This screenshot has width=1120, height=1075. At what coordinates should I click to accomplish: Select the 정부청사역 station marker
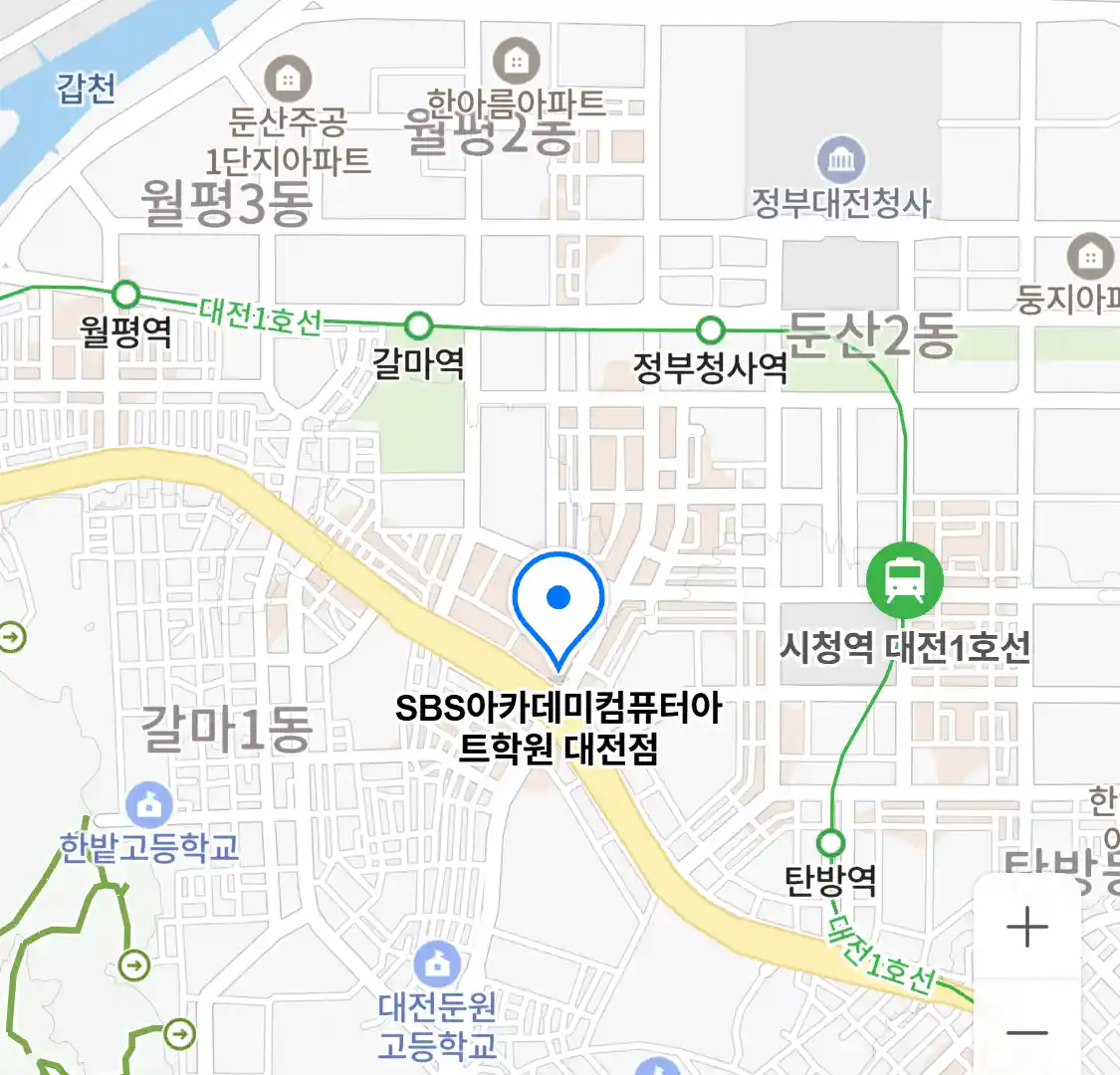[x=710, y=329]
